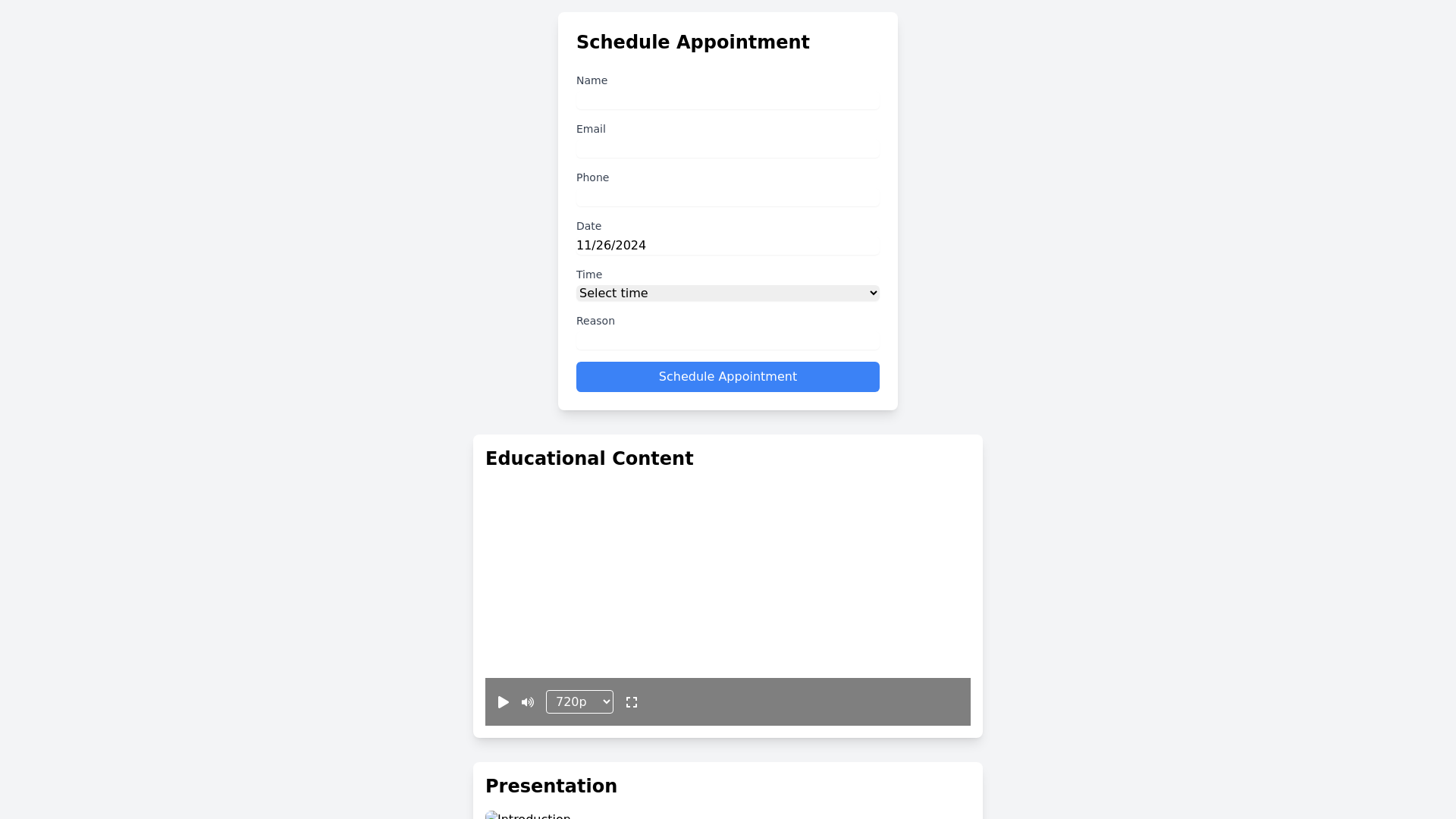This screenshot has width=1456, height=819.
Task: Open the Date picker showing 11/26/2024
Action: click(727, 246)
